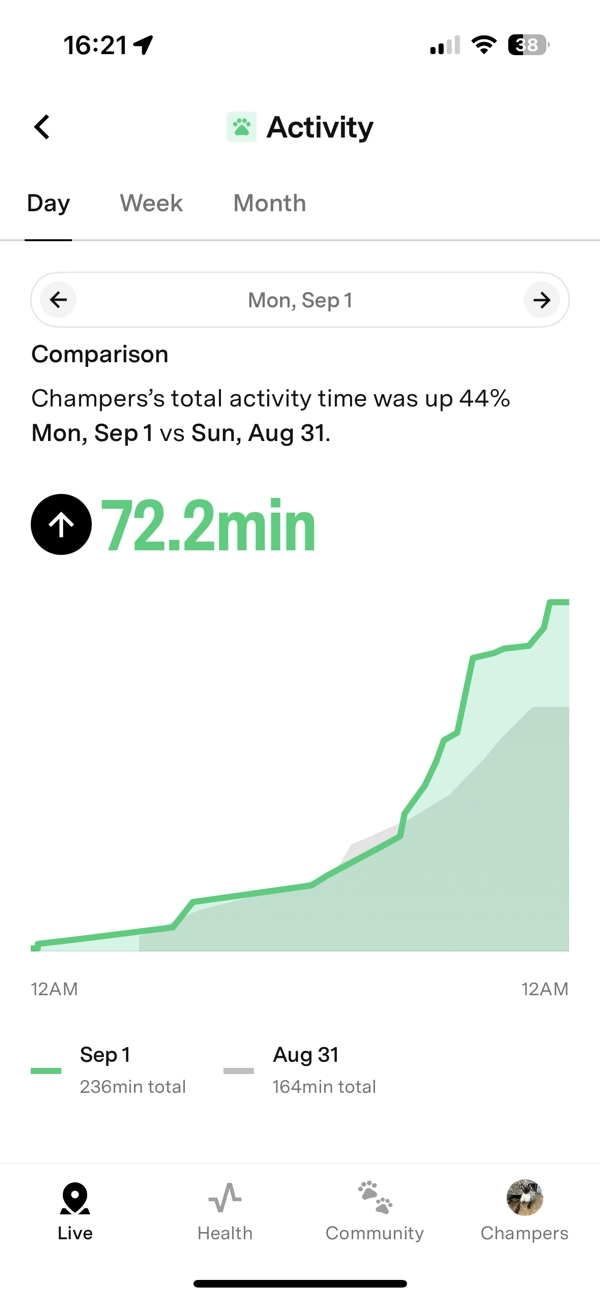Open the Health tab
Viewport: 600px width, 1300px height.
(225, 1210)
